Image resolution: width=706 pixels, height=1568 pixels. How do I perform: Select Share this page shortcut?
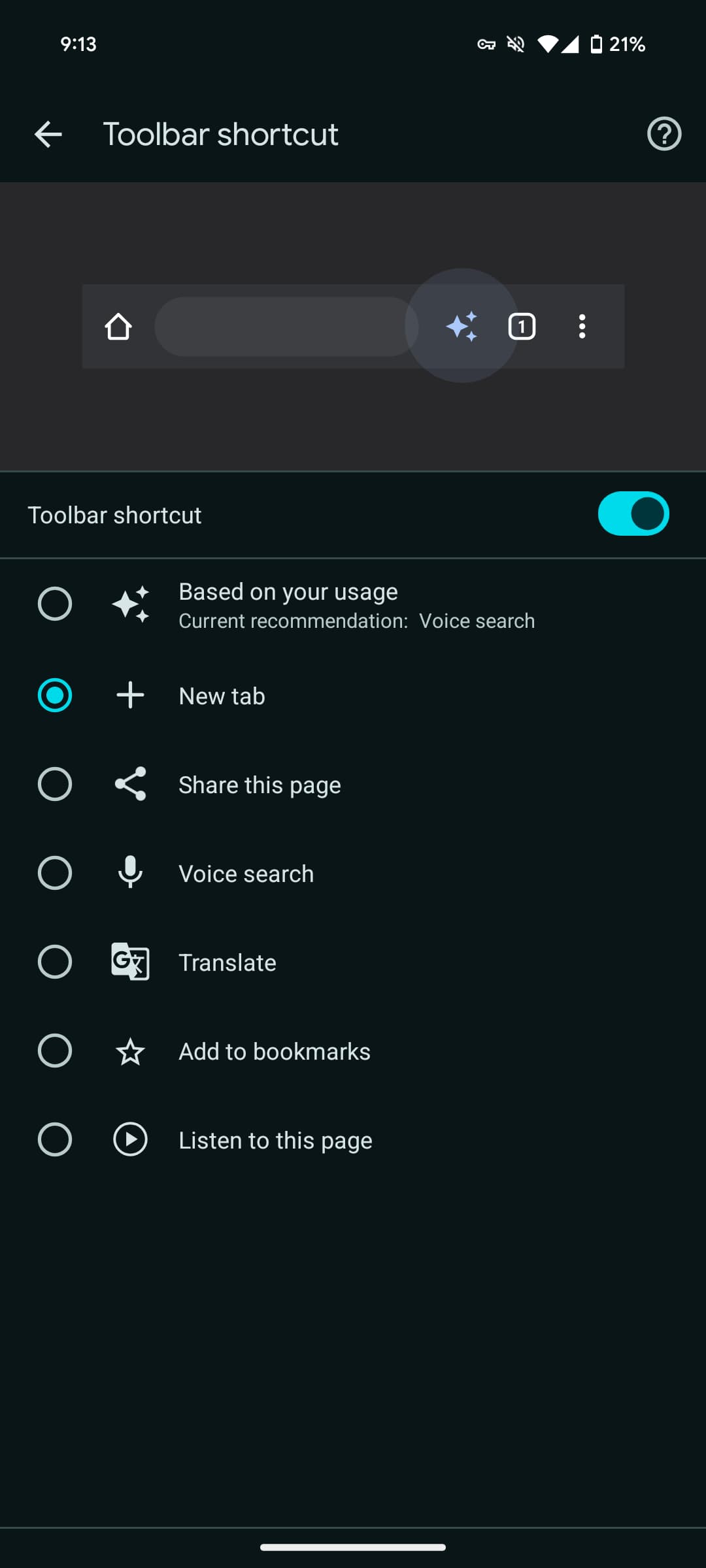pyautogui.click(x=55, y=784)
